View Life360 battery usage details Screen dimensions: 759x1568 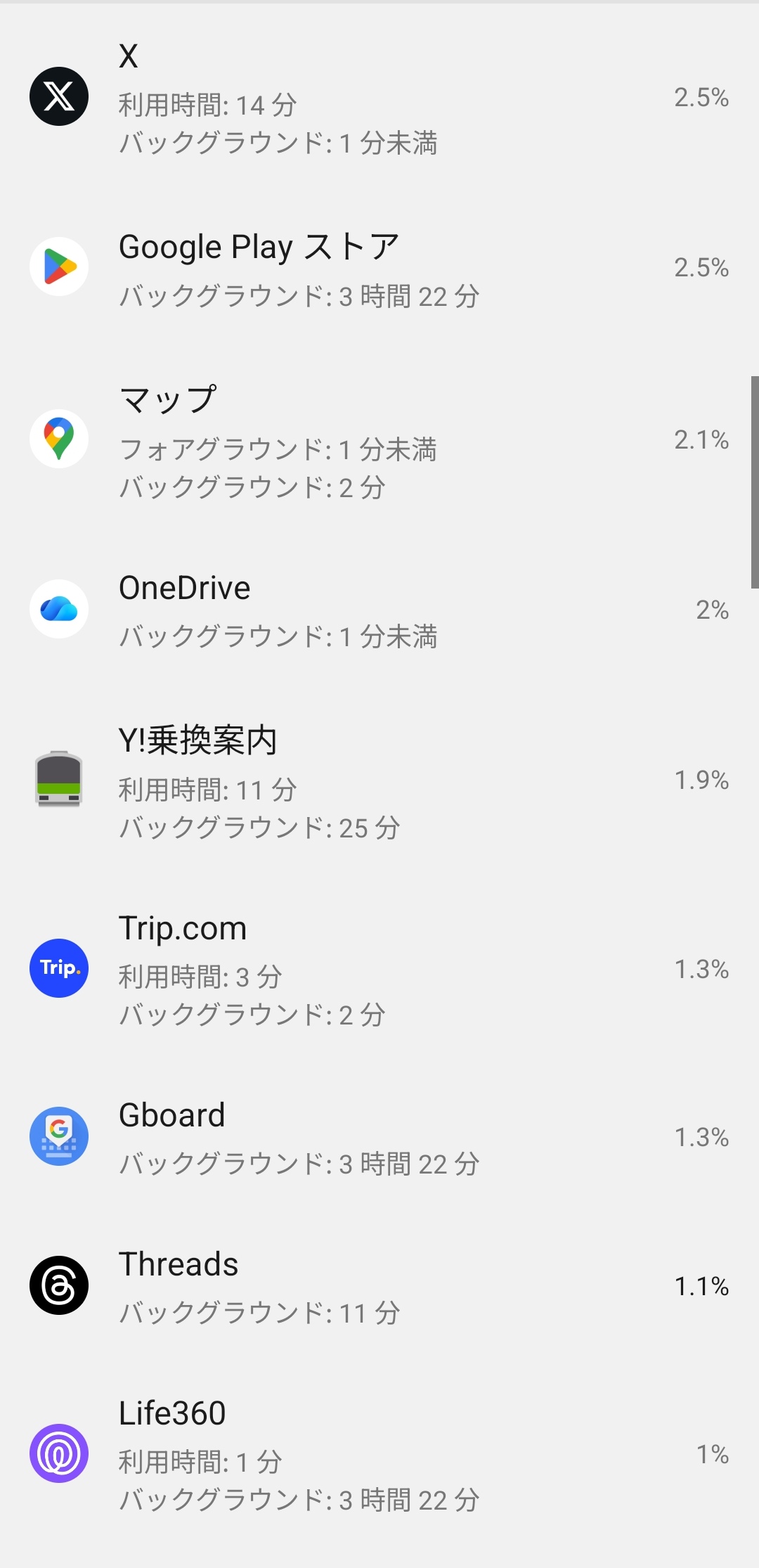[x=379, y=1454]
